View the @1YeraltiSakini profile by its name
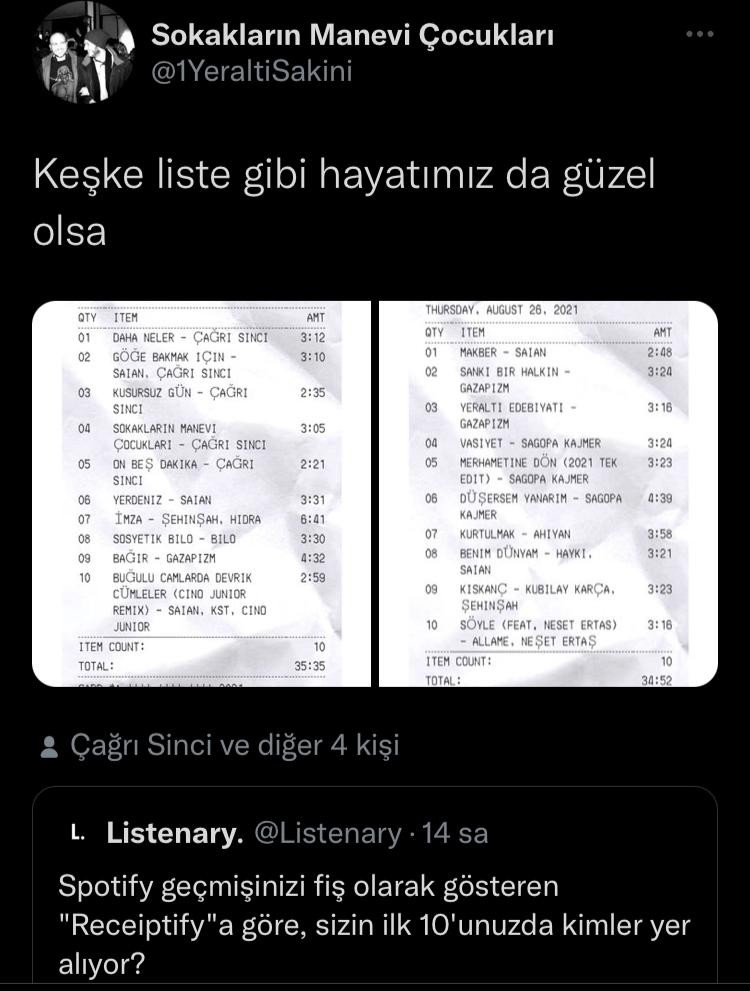750x991 pixels. 352,37
